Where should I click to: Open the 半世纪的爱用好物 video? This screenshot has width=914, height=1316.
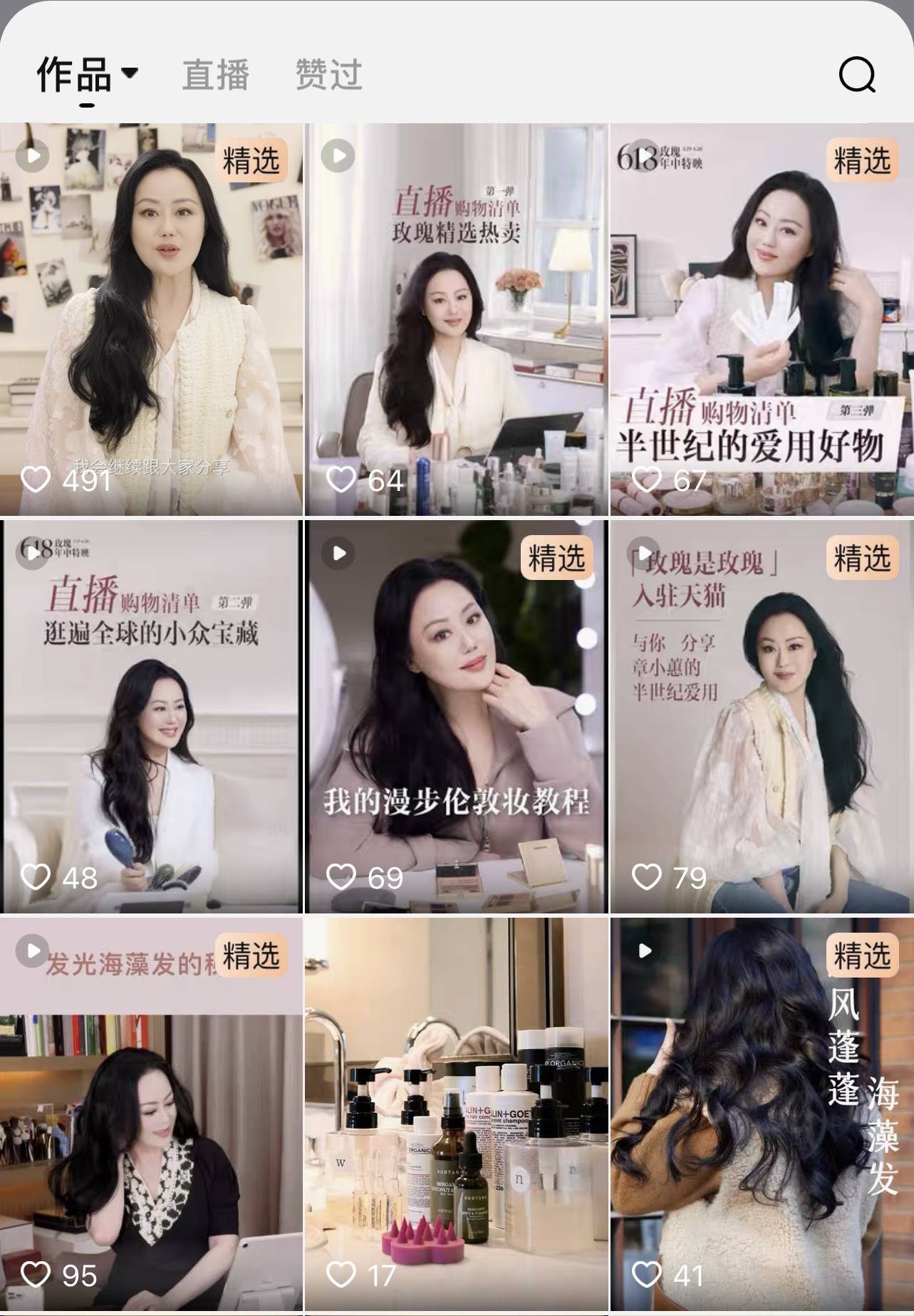(x=762, y=321)
